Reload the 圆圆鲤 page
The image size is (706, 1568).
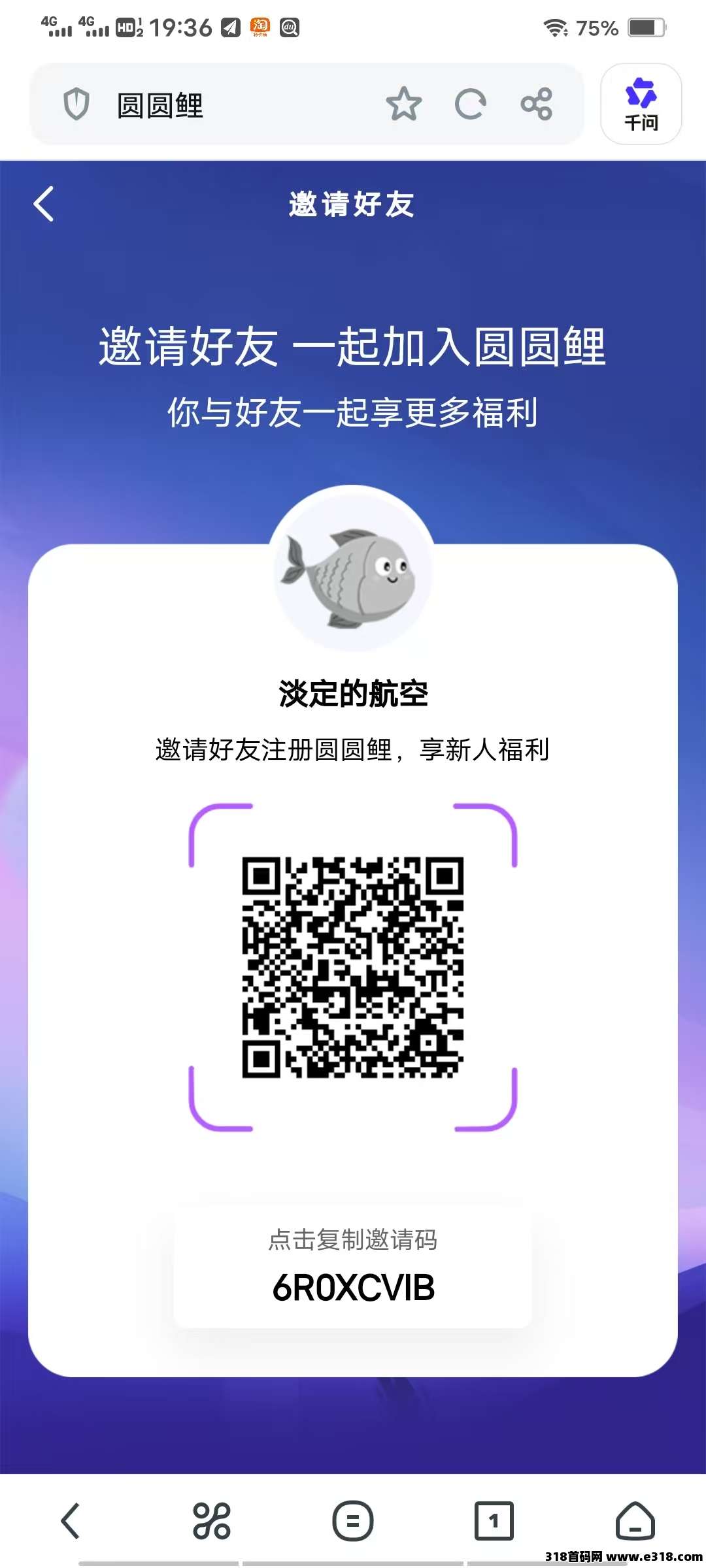tap(470, 104)
